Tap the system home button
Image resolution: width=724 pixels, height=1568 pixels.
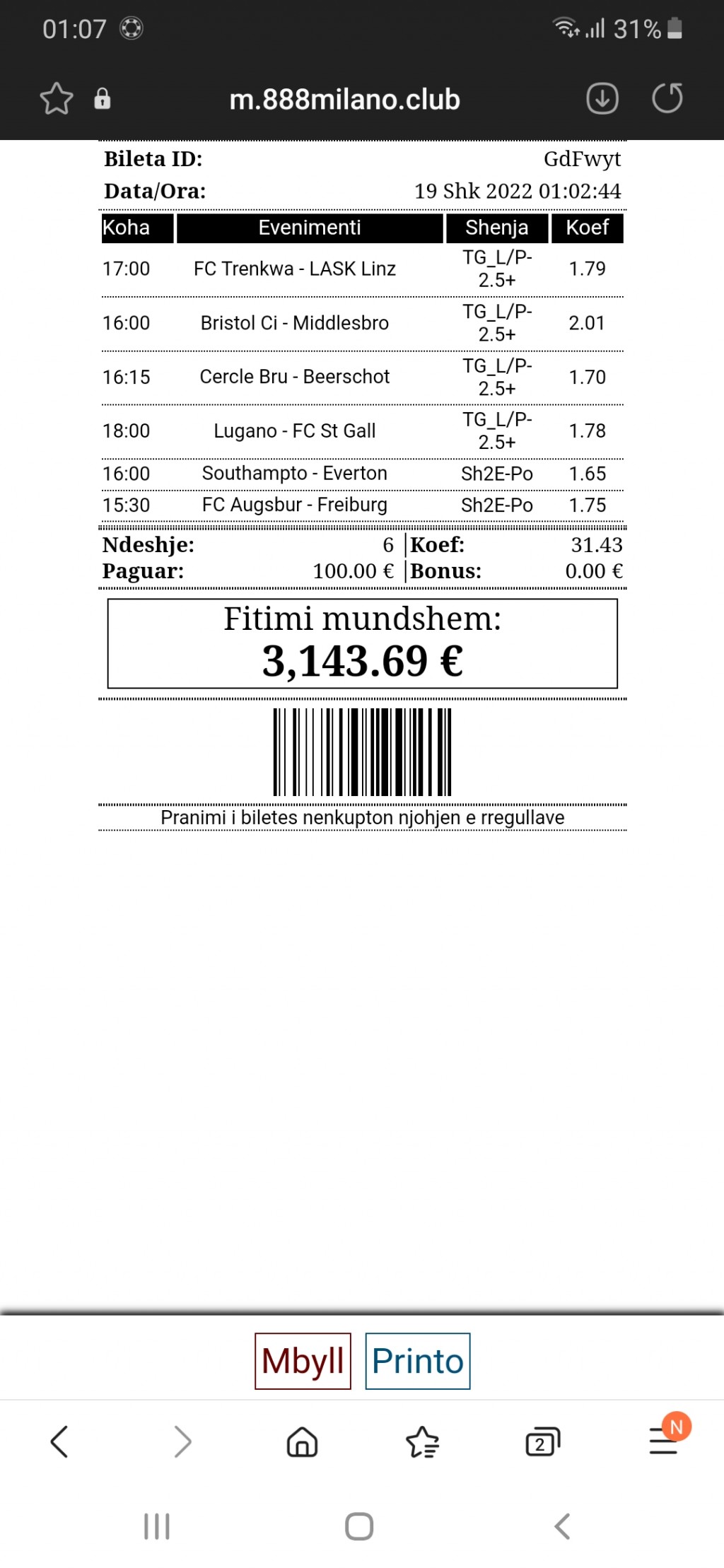pos(359,1526)
